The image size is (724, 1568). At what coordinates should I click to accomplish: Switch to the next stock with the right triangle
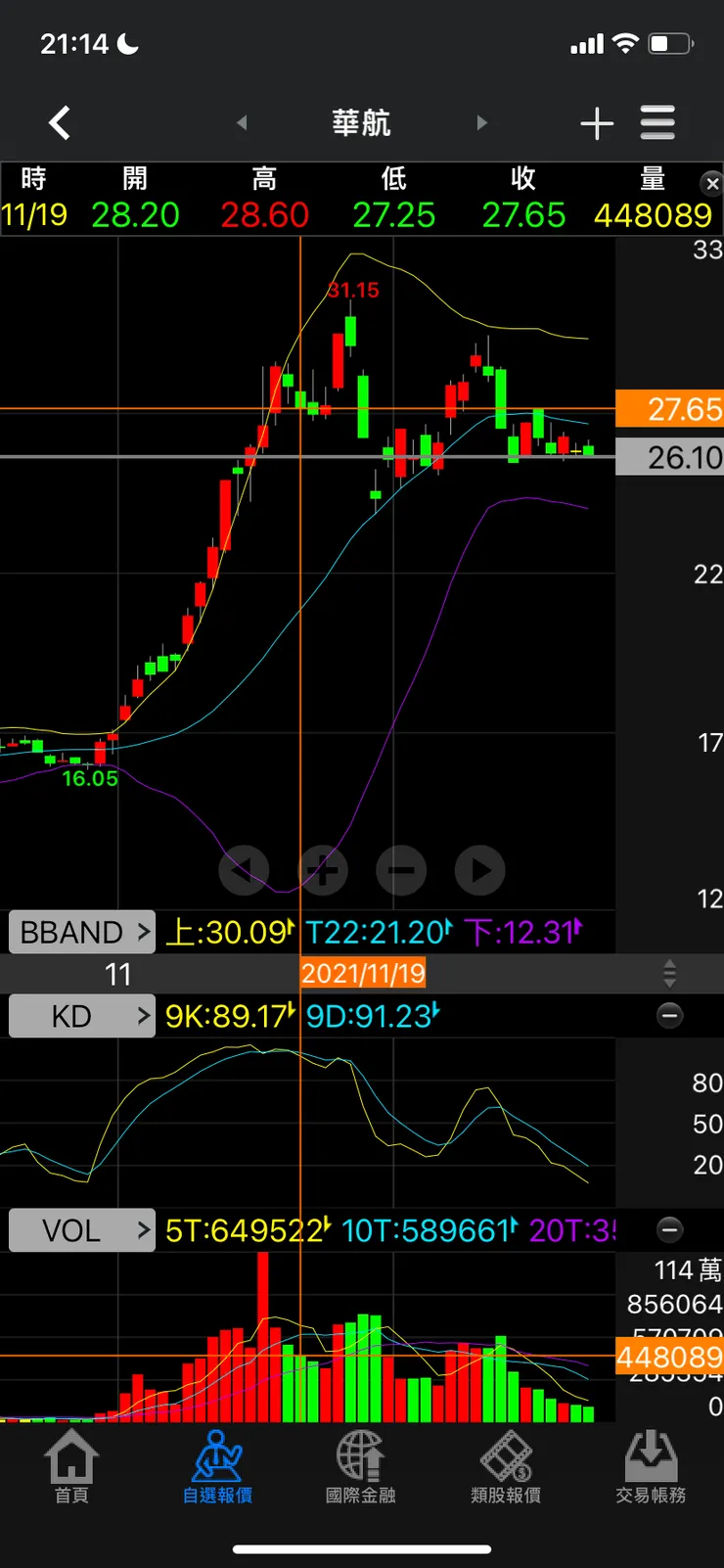pyautogui.click(x=481, y=122)
